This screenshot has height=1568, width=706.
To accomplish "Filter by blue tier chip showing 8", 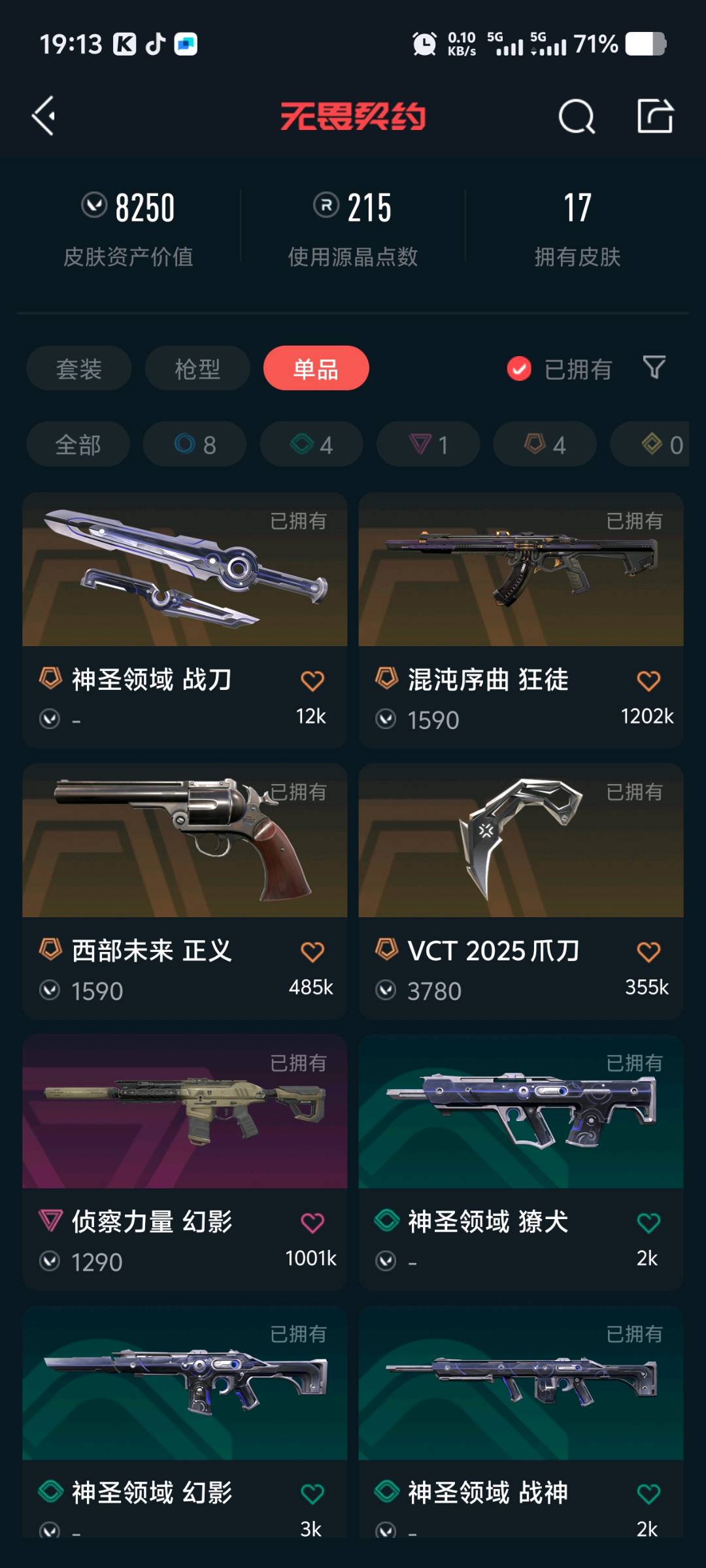I will 195,444.
